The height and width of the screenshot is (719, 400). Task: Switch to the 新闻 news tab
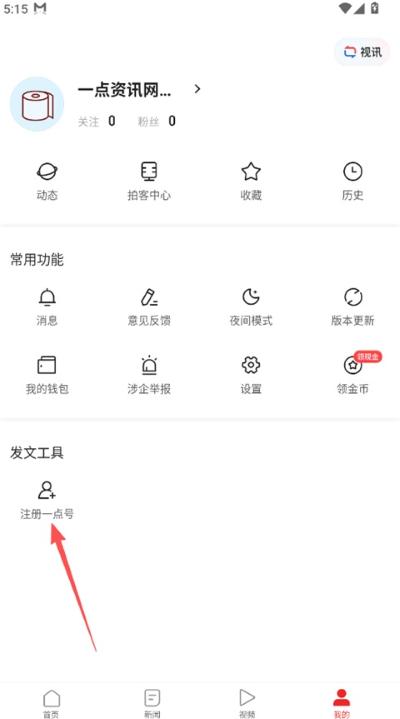coord(152,703)
